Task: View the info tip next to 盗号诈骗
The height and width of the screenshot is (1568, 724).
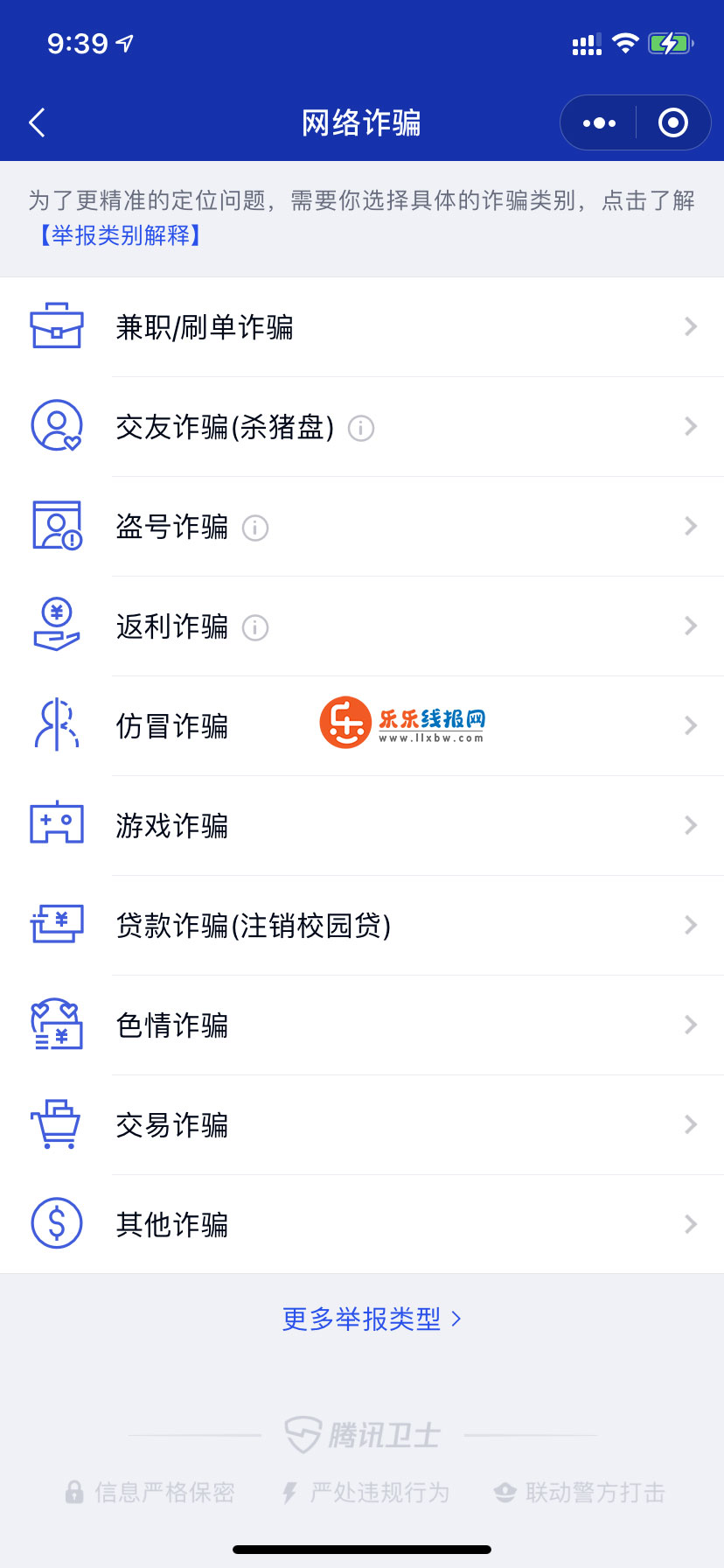Action: pyautogui.click(x=255, y=528)
